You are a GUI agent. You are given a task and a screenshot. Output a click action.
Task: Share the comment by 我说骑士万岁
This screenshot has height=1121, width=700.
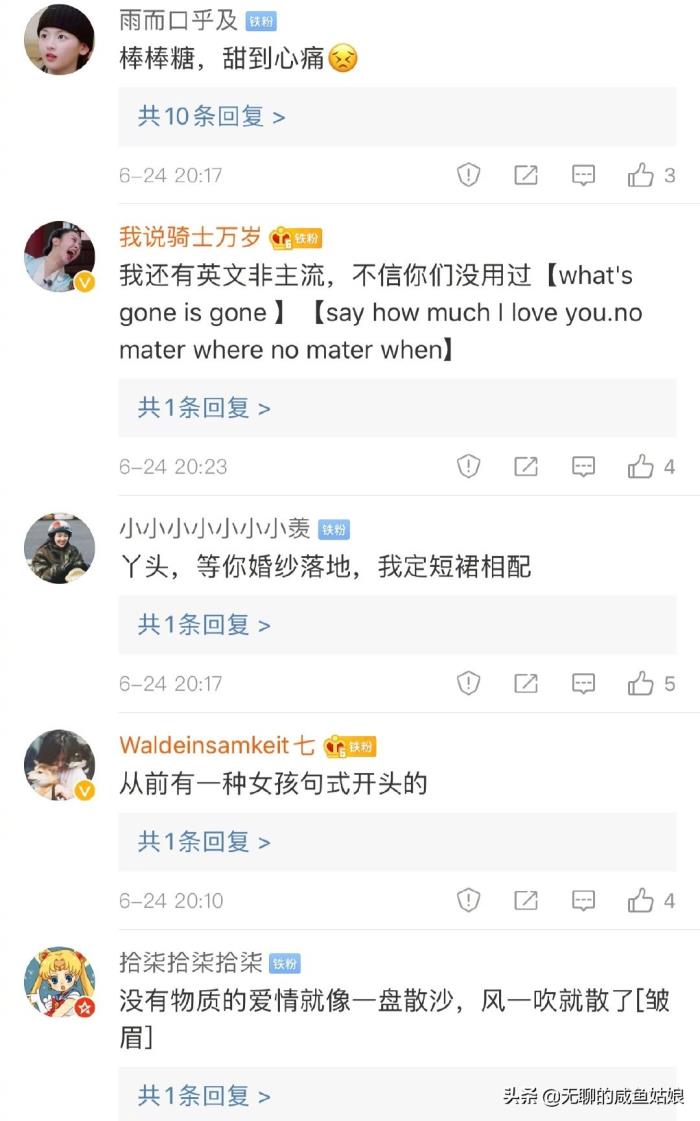(526, 467)
